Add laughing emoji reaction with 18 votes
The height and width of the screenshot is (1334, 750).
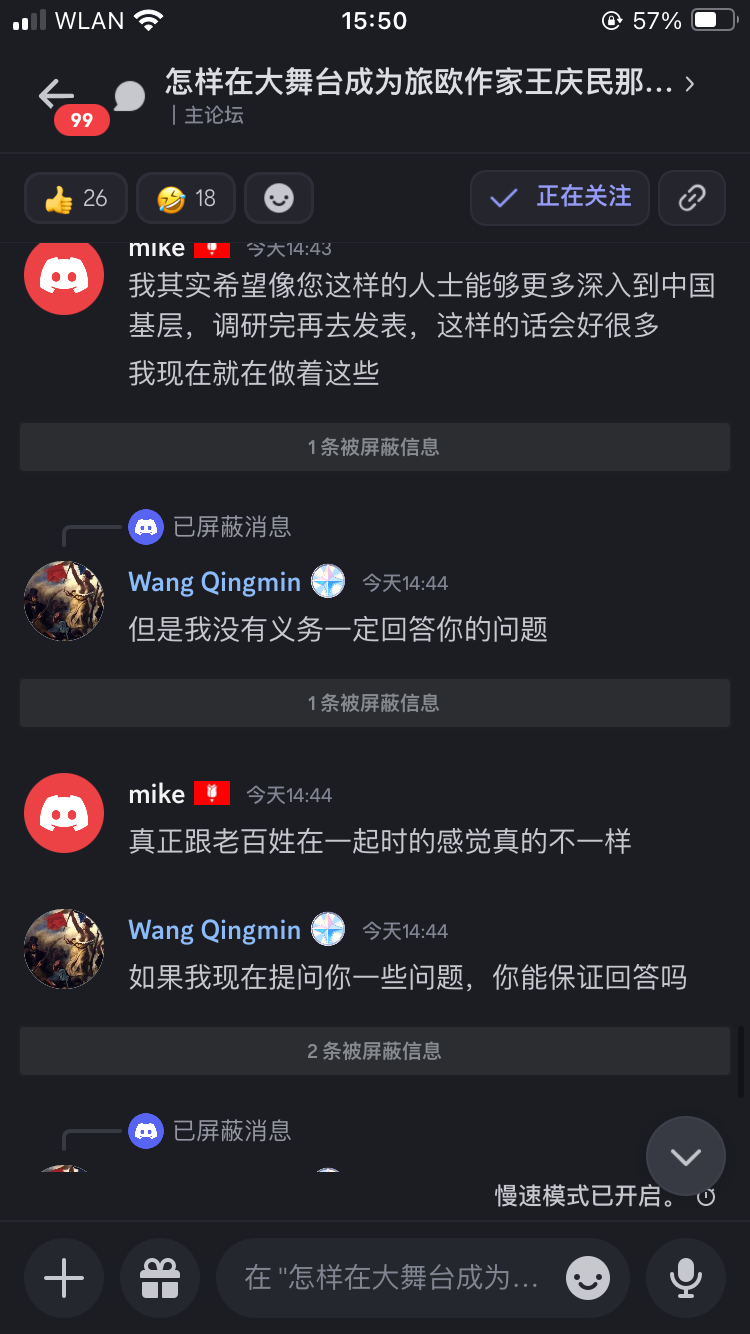[186, 199]
